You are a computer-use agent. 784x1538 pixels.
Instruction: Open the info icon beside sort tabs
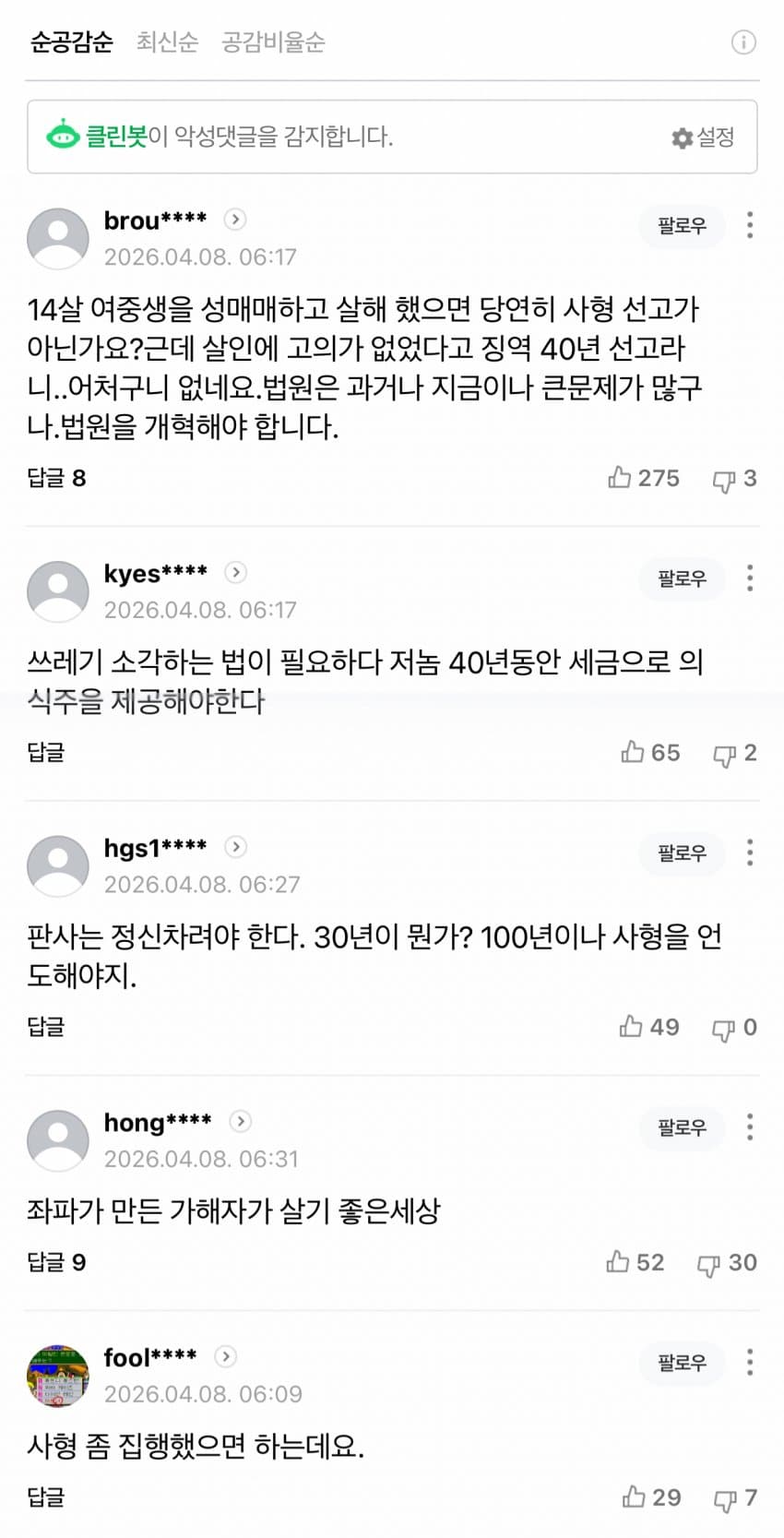tap(743, 42)
